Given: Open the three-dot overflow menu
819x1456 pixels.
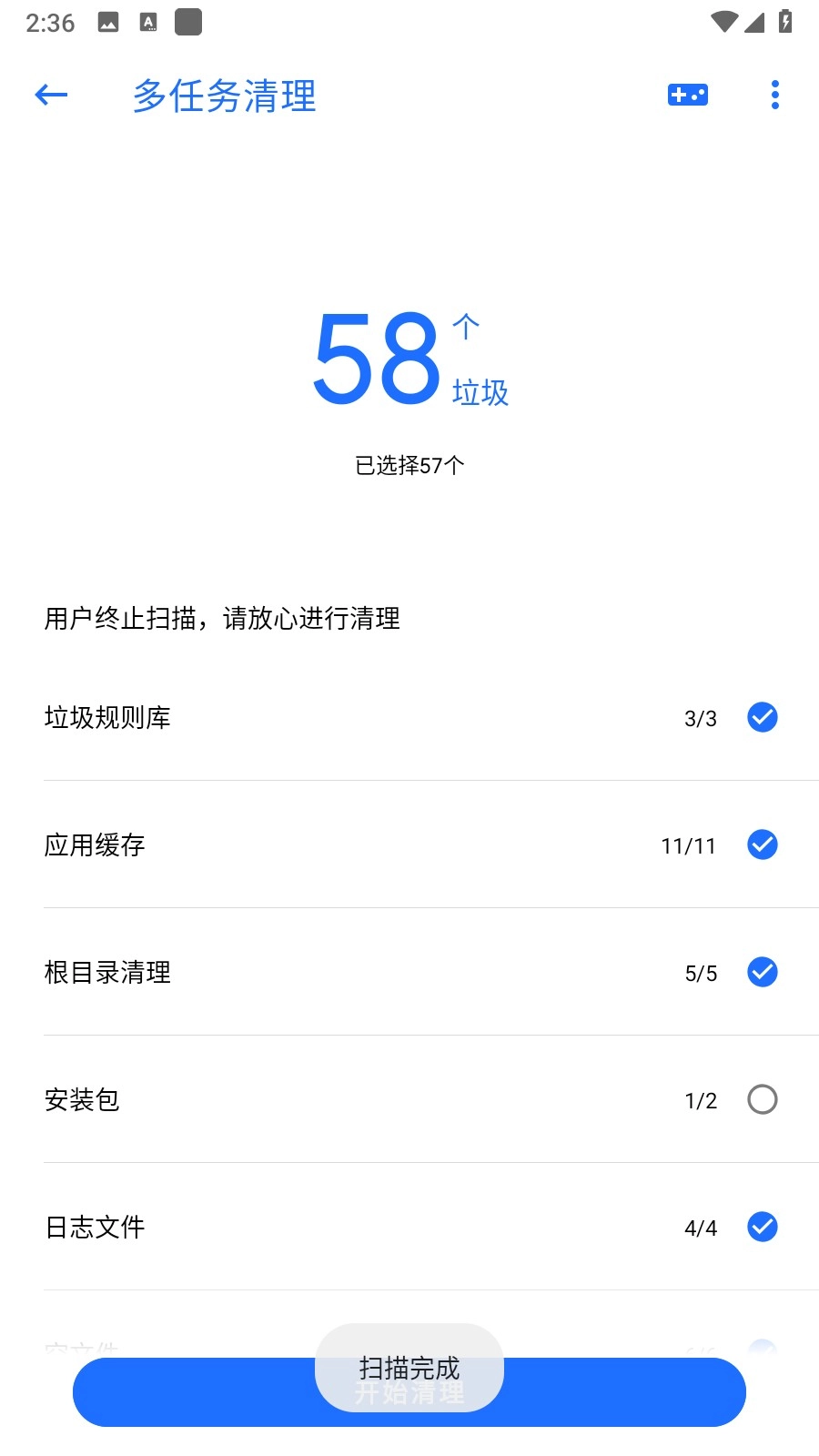Looking at the screenshot, I should coord(774,95).
